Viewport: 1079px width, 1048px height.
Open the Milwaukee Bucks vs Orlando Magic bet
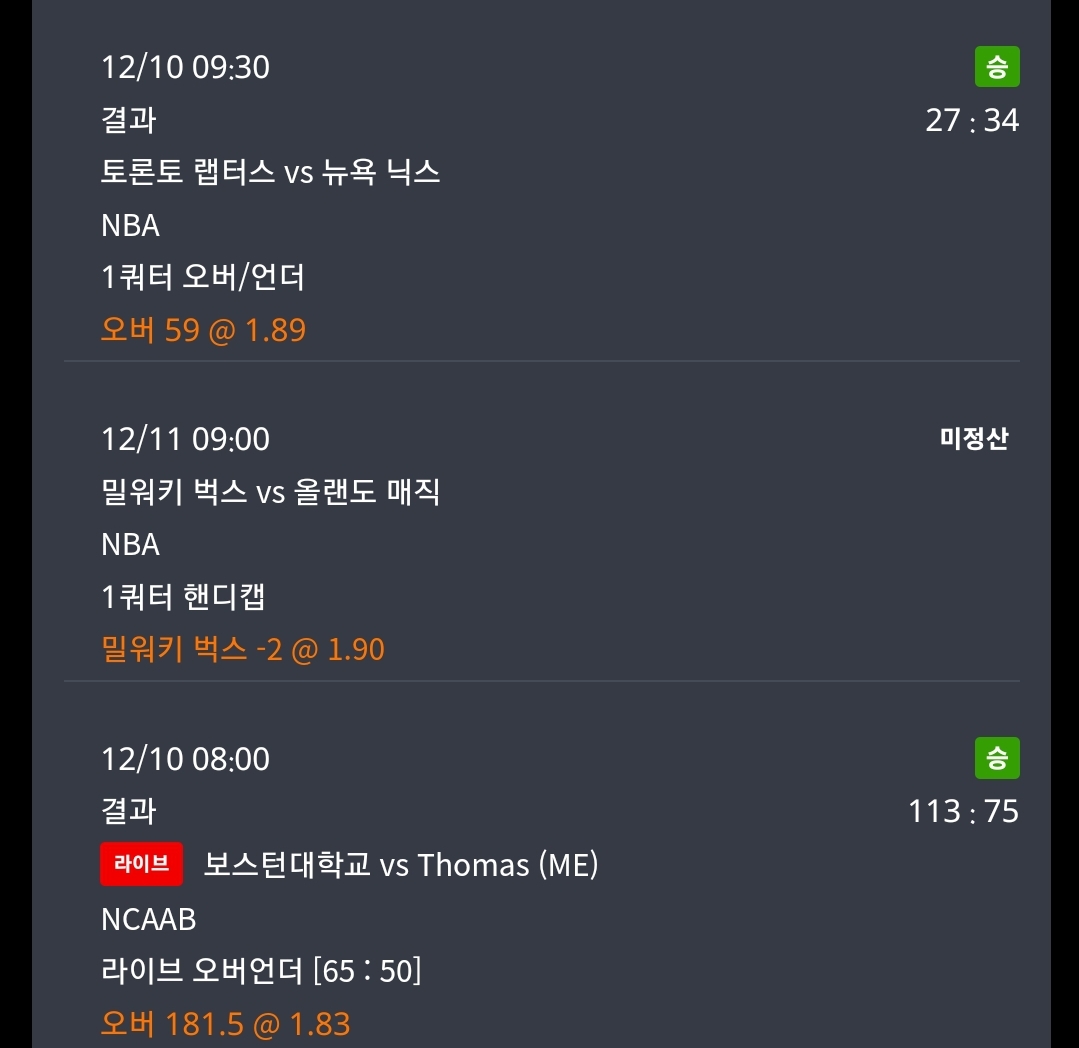(x=271, y=492)
